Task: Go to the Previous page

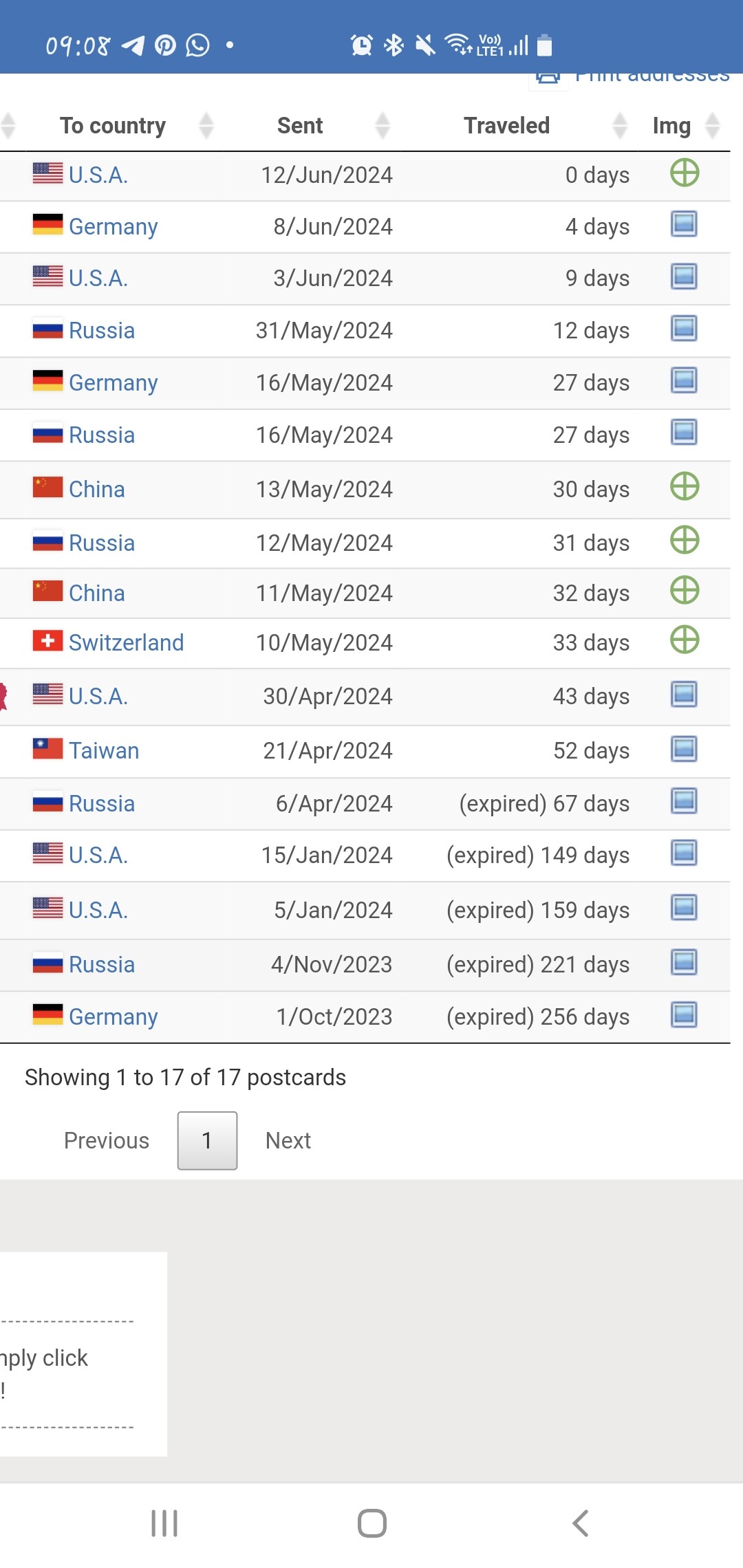Action: click(x=107, y=1140)
